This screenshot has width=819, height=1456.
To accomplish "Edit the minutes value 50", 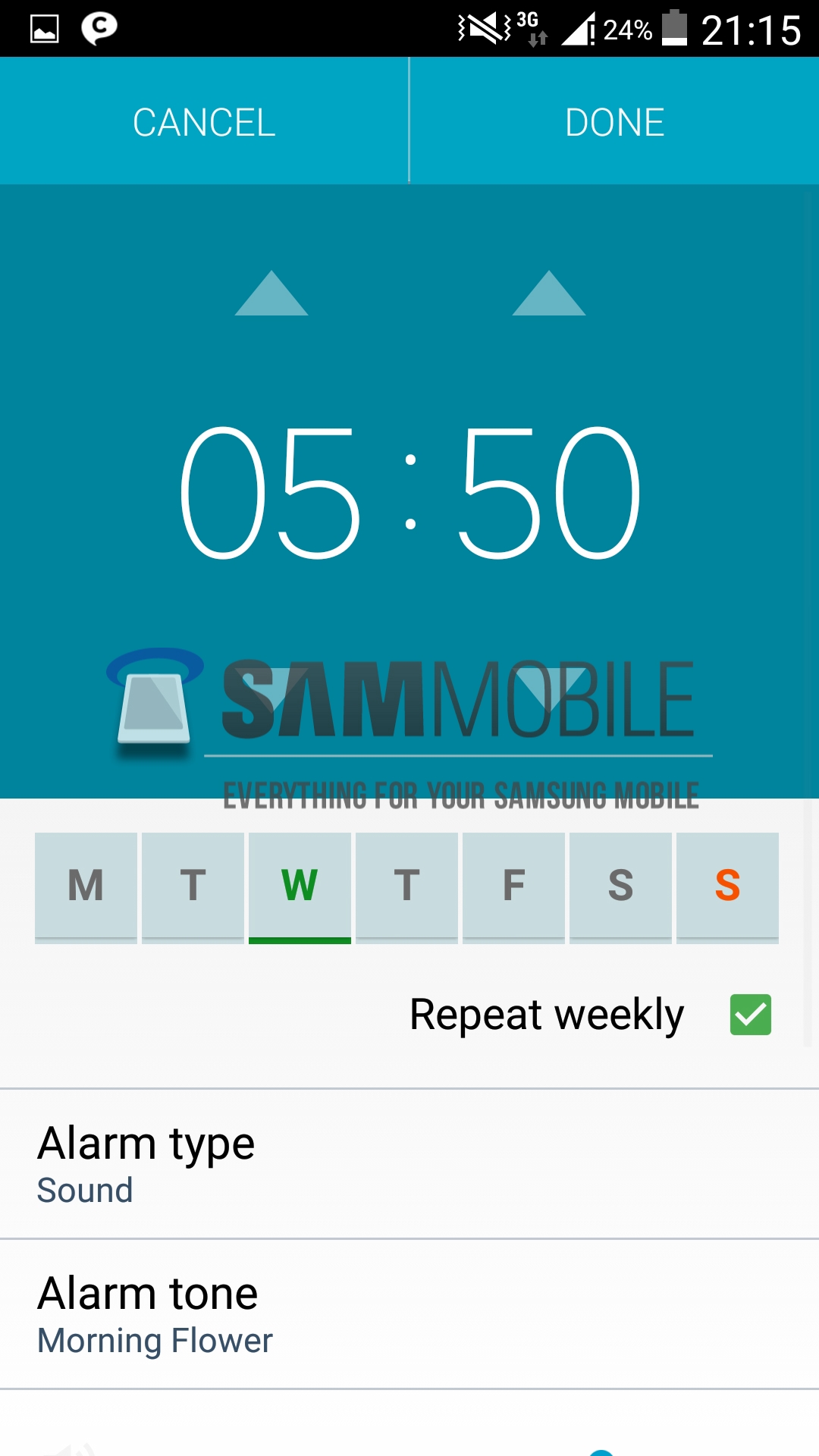I will (551, 491).
